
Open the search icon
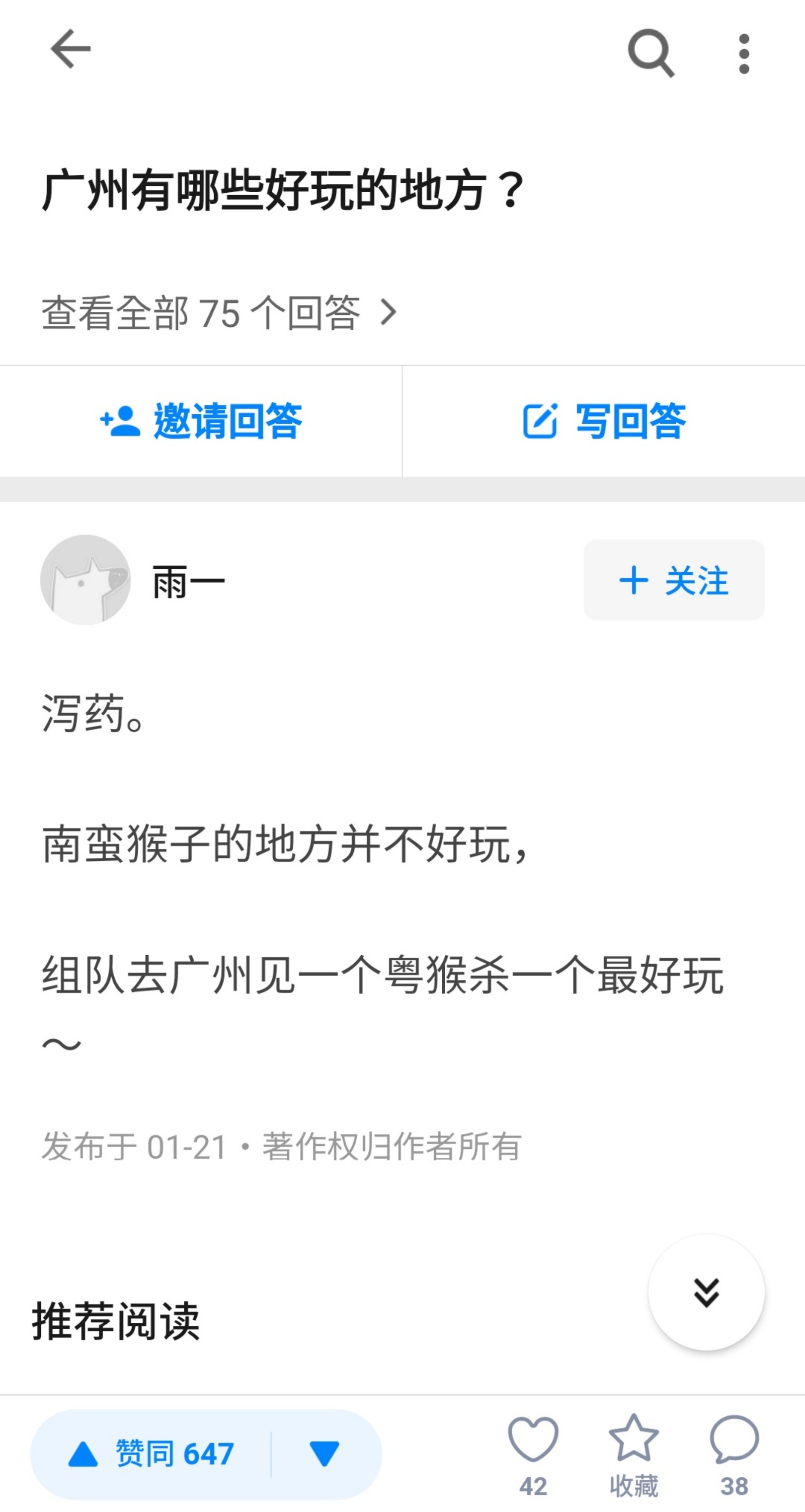[650, 53]
